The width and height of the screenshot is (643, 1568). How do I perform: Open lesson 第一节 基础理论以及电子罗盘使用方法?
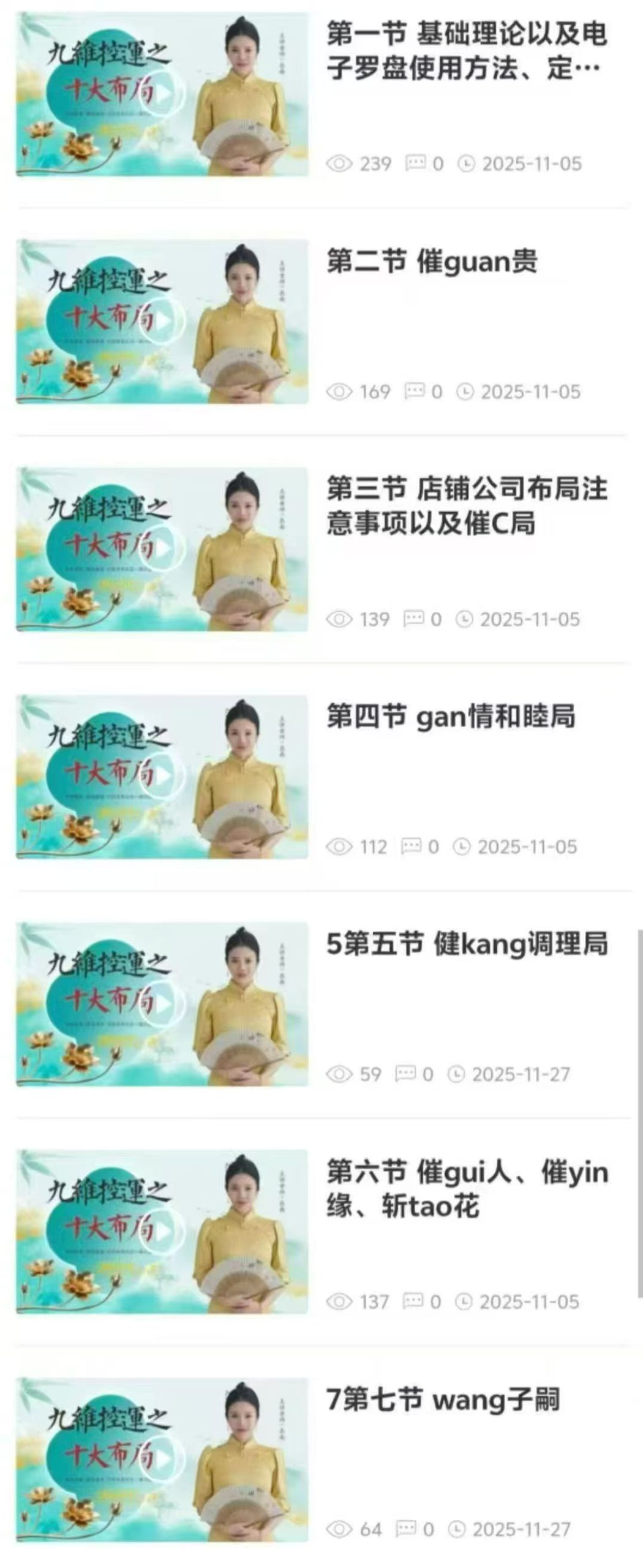(x=465, y=50)
